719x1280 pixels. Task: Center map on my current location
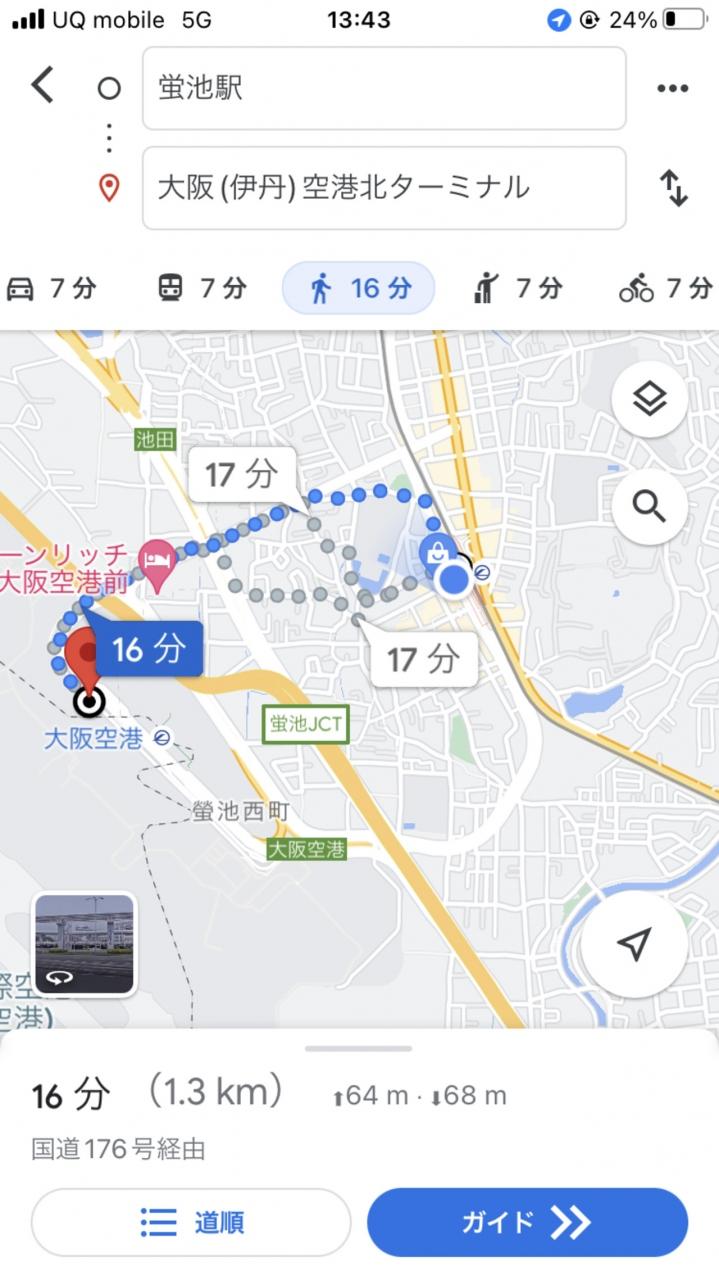point(634,943)
